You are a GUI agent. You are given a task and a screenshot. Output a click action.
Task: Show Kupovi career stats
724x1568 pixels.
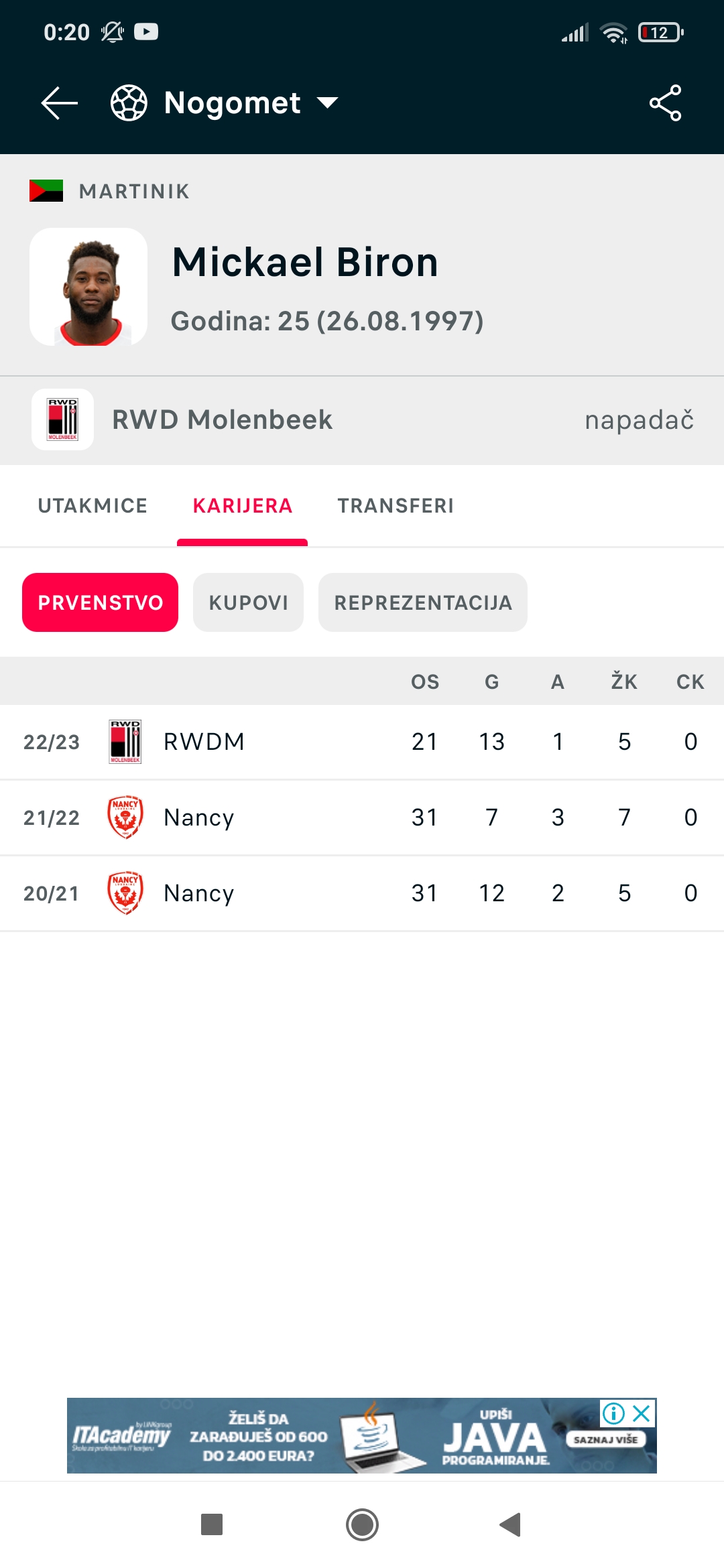tap(249, 602)
